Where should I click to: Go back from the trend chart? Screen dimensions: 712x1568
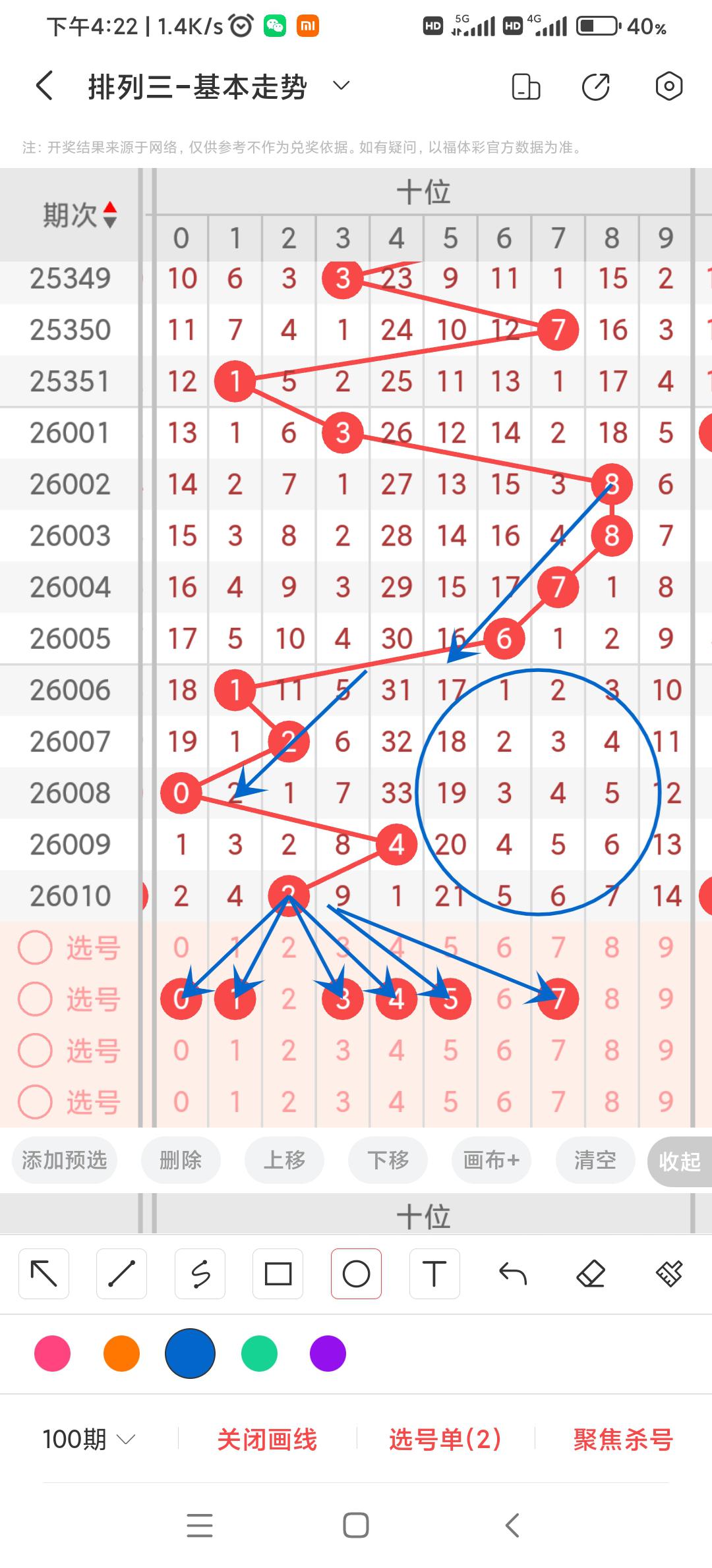pyautogui.click(x=44, y=86)
